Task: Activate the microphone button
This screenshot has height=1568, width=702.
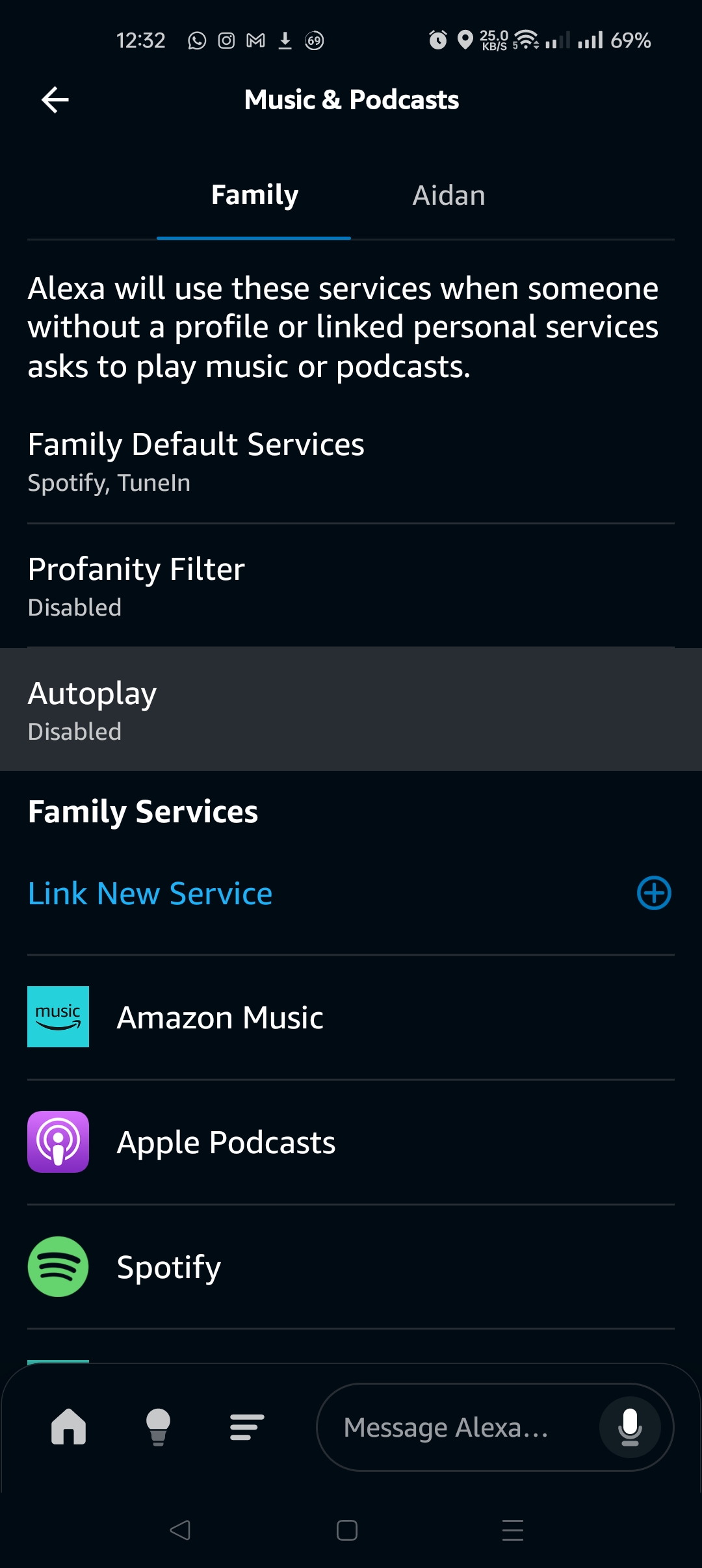Action: pyautogui.click(x=630, y=1427)
